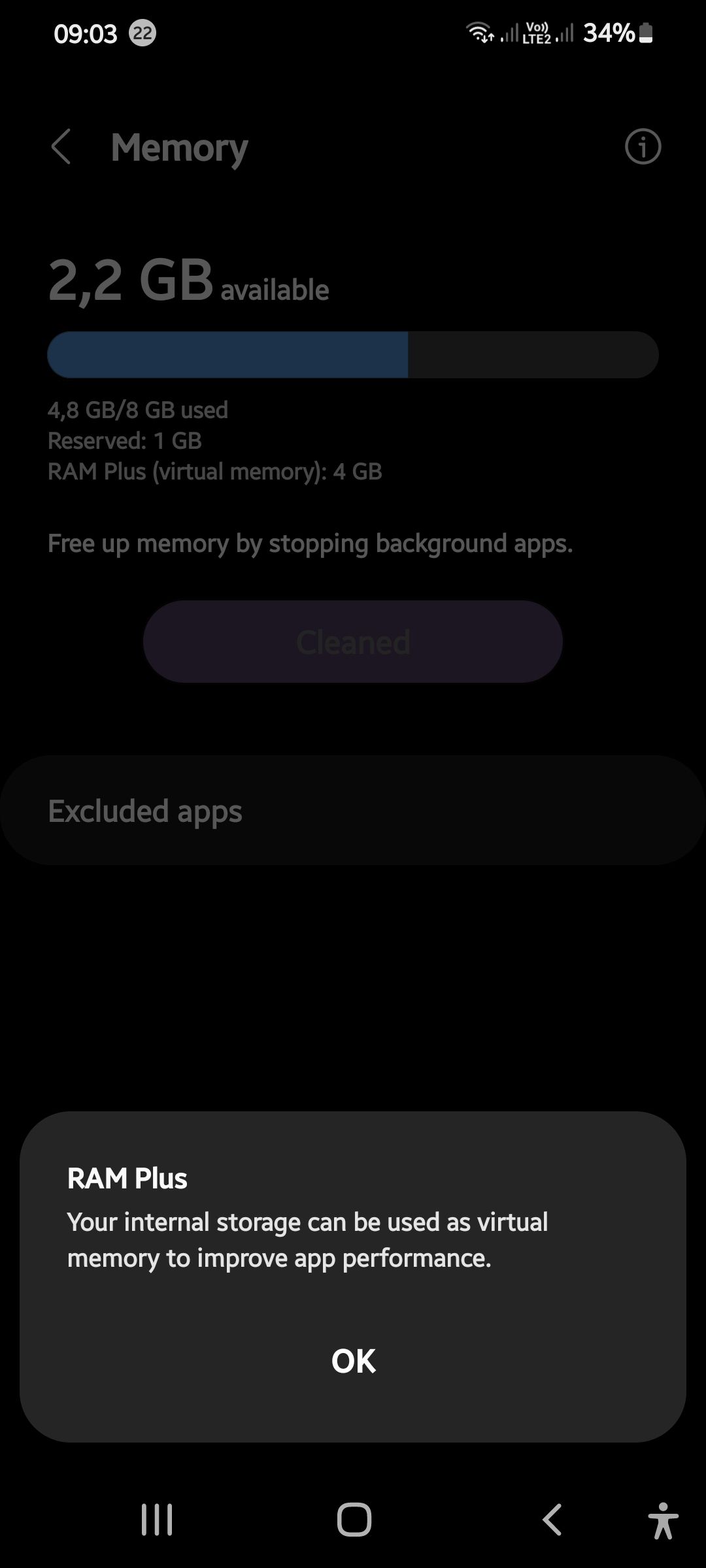Select the RAM Plus dialog title

[127, 1179]
